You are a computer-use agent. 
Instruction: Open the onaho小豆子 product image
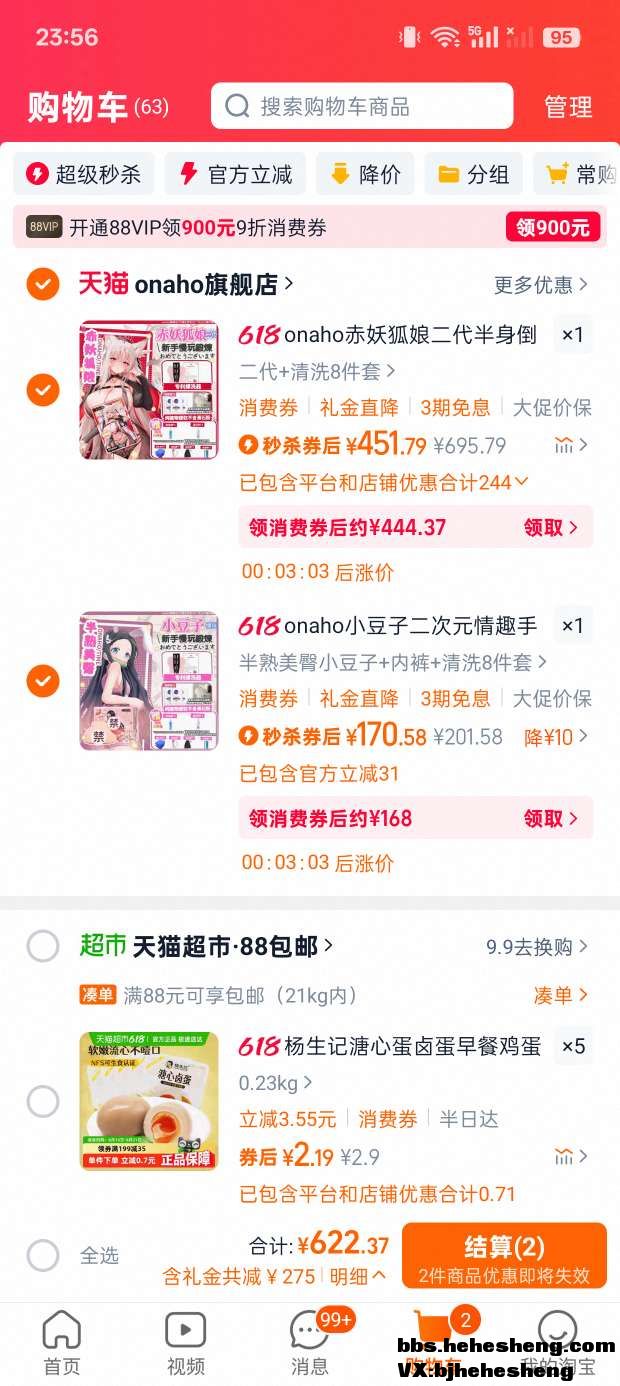(x=149, y=681)
